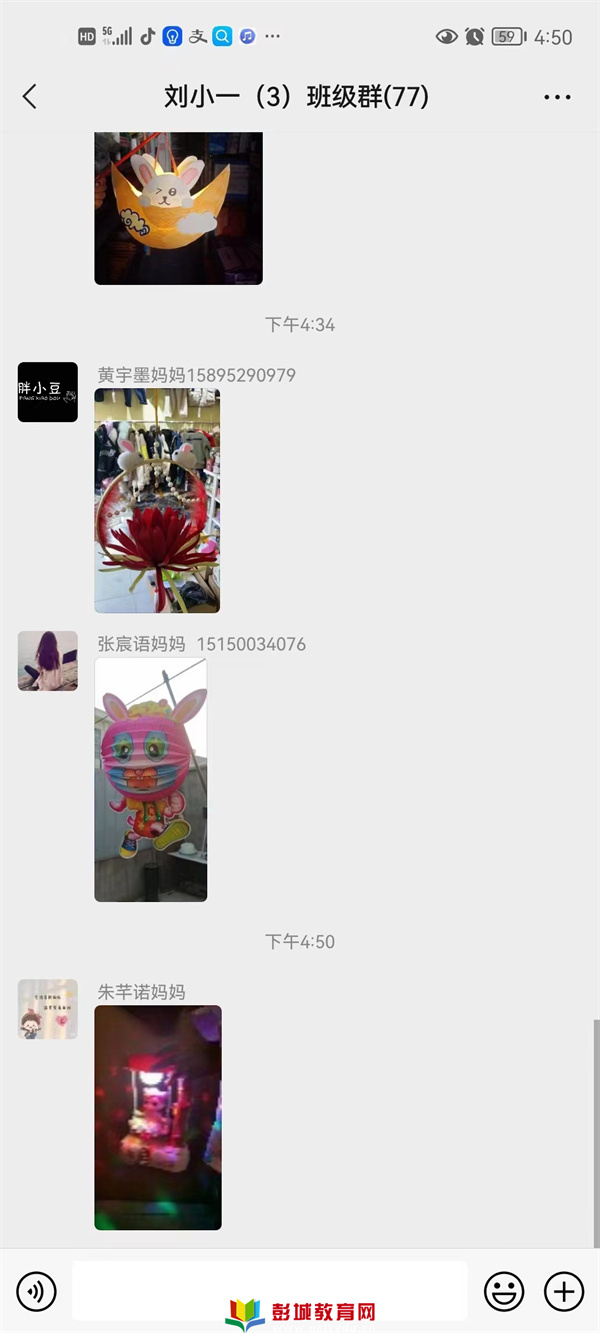The image size is (600, 1333).
Task: Open the plus attachment menu
Action: (564, 1292)
